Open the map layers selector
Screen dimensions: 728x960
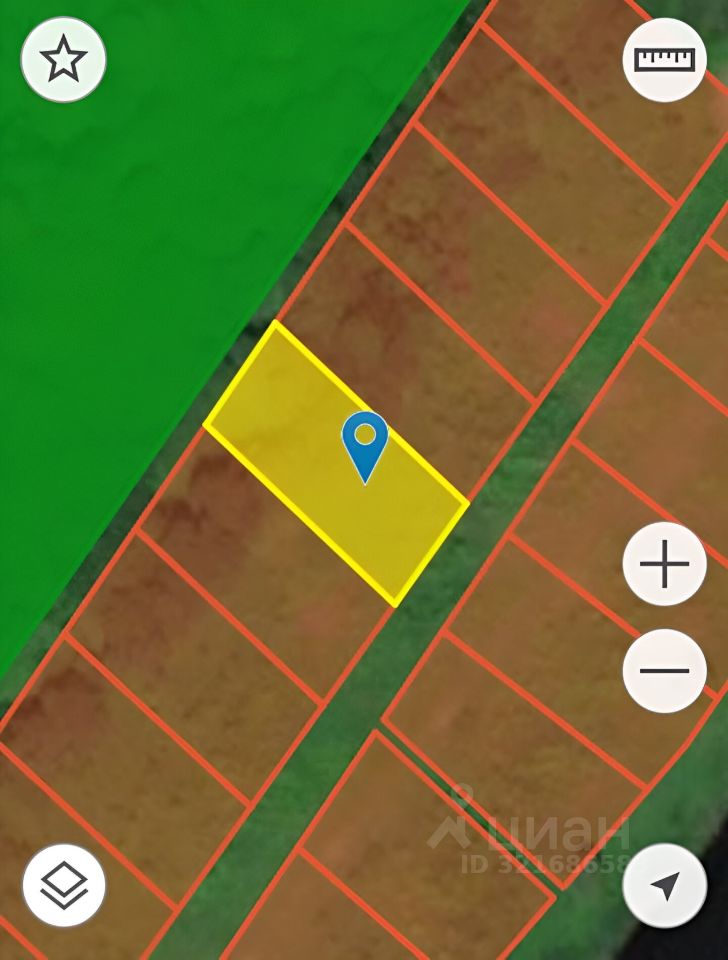(x=63, y=885)
